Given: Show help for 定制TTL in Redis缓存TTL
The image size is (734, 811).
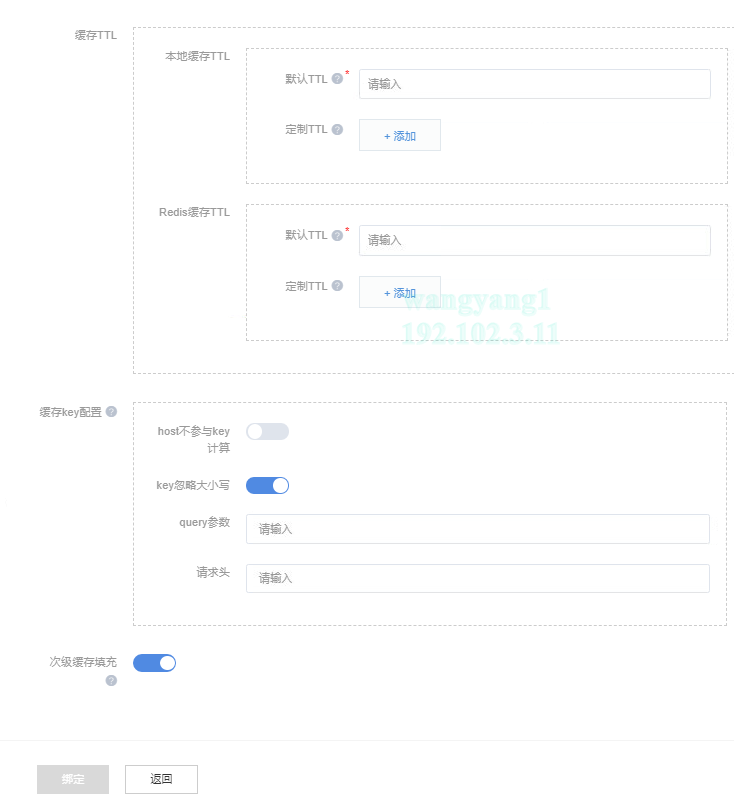Looking at the screenshot, I should pos(337,286).
